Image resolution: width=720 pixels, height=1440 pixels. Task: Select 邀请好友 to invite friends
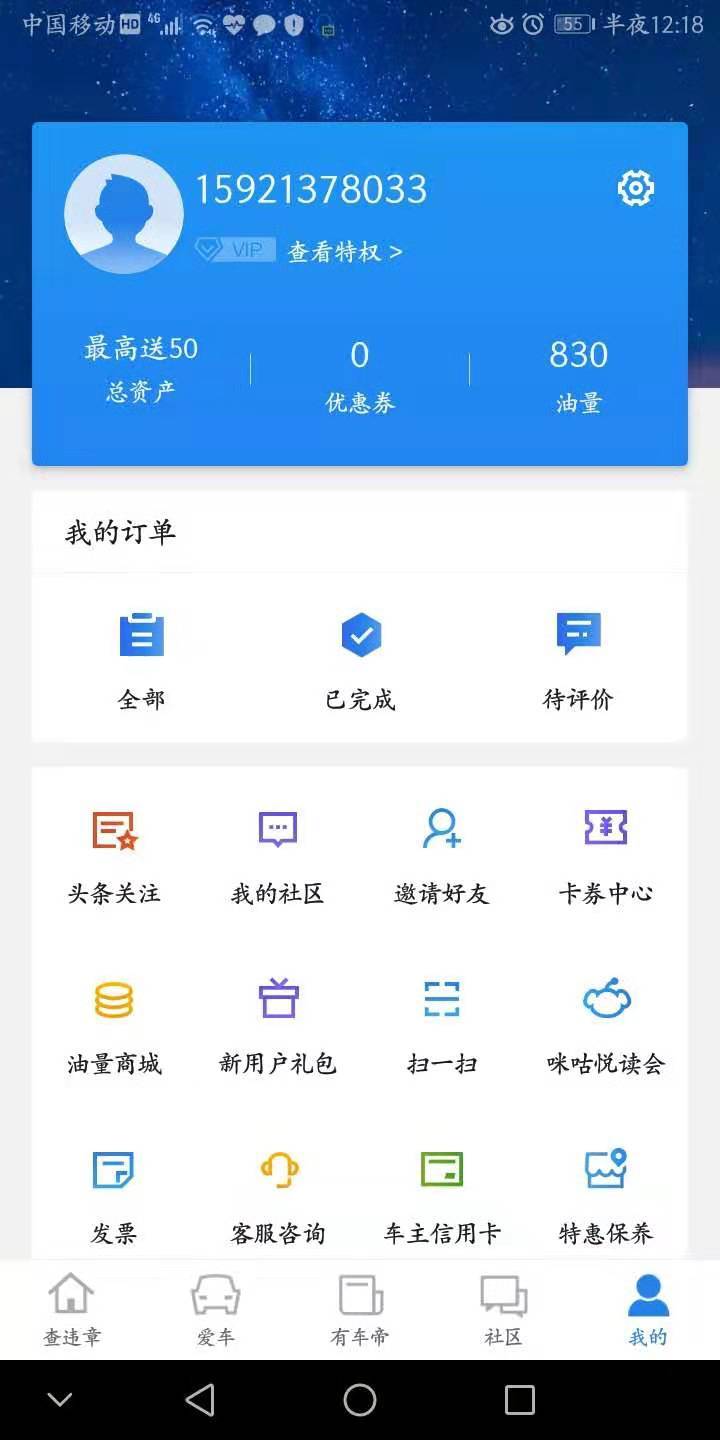pos(442,855)
